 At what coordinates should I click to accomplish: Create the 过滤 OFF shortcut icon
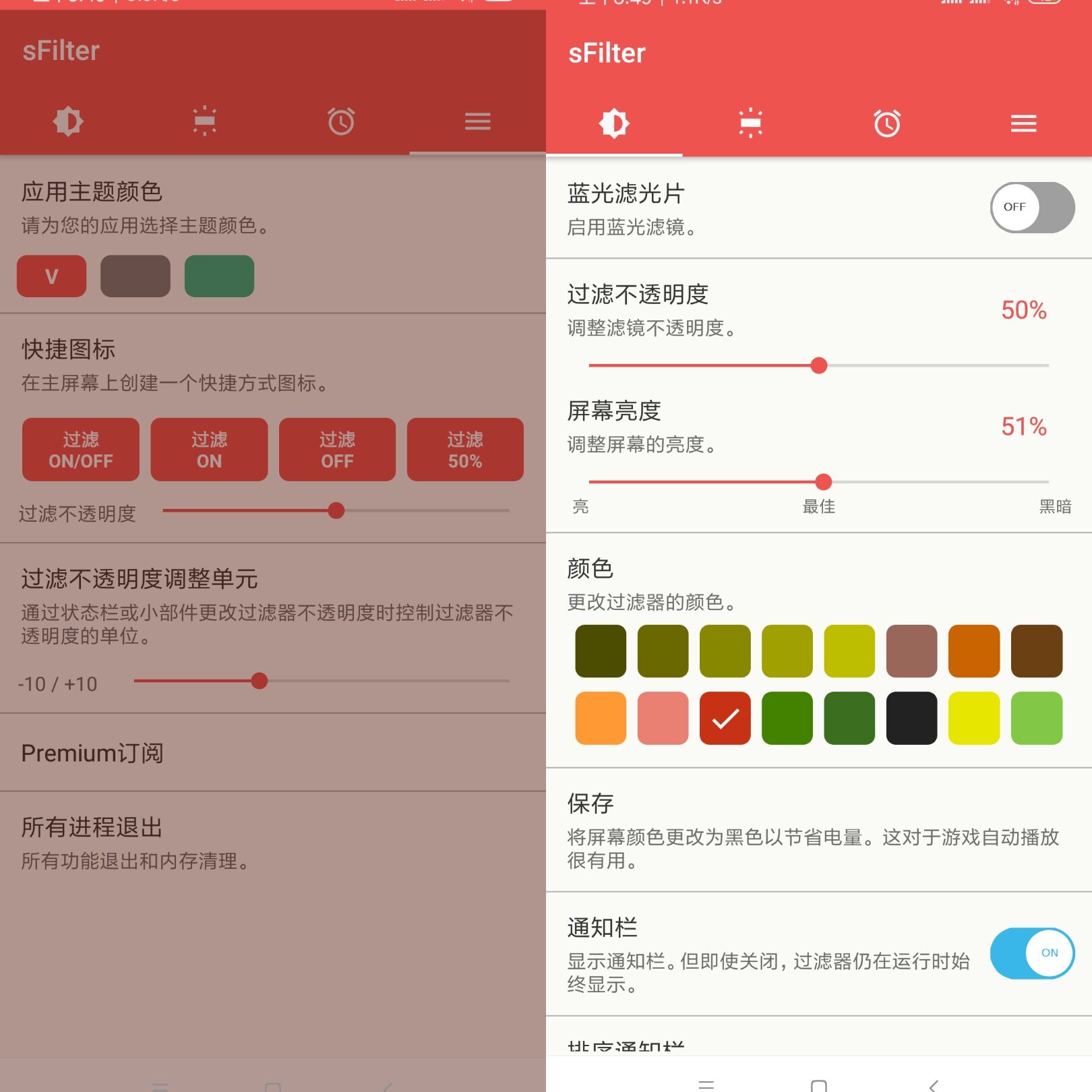337,450
